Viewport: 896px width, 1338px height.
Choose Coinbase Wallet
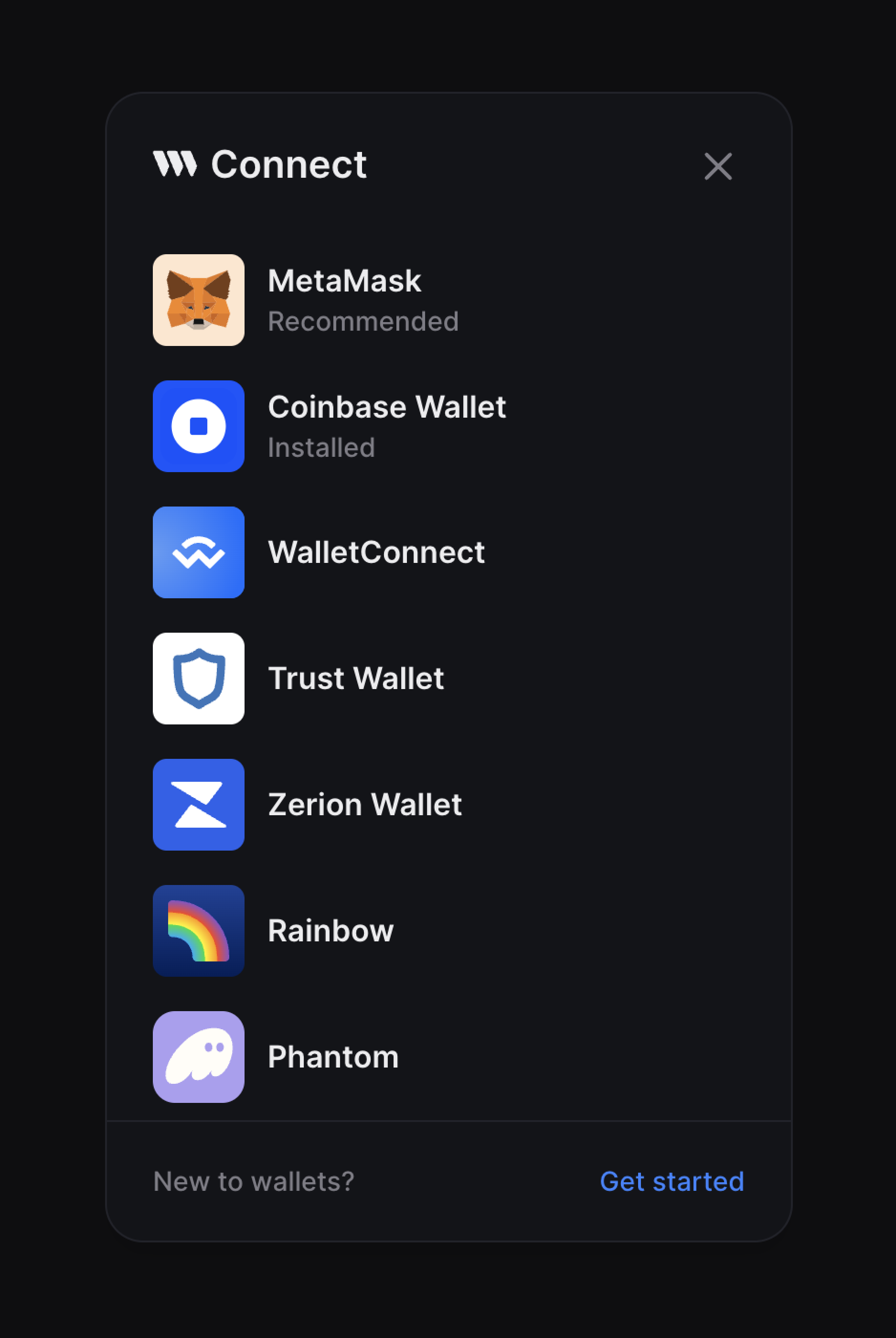[x=386, y=426]
